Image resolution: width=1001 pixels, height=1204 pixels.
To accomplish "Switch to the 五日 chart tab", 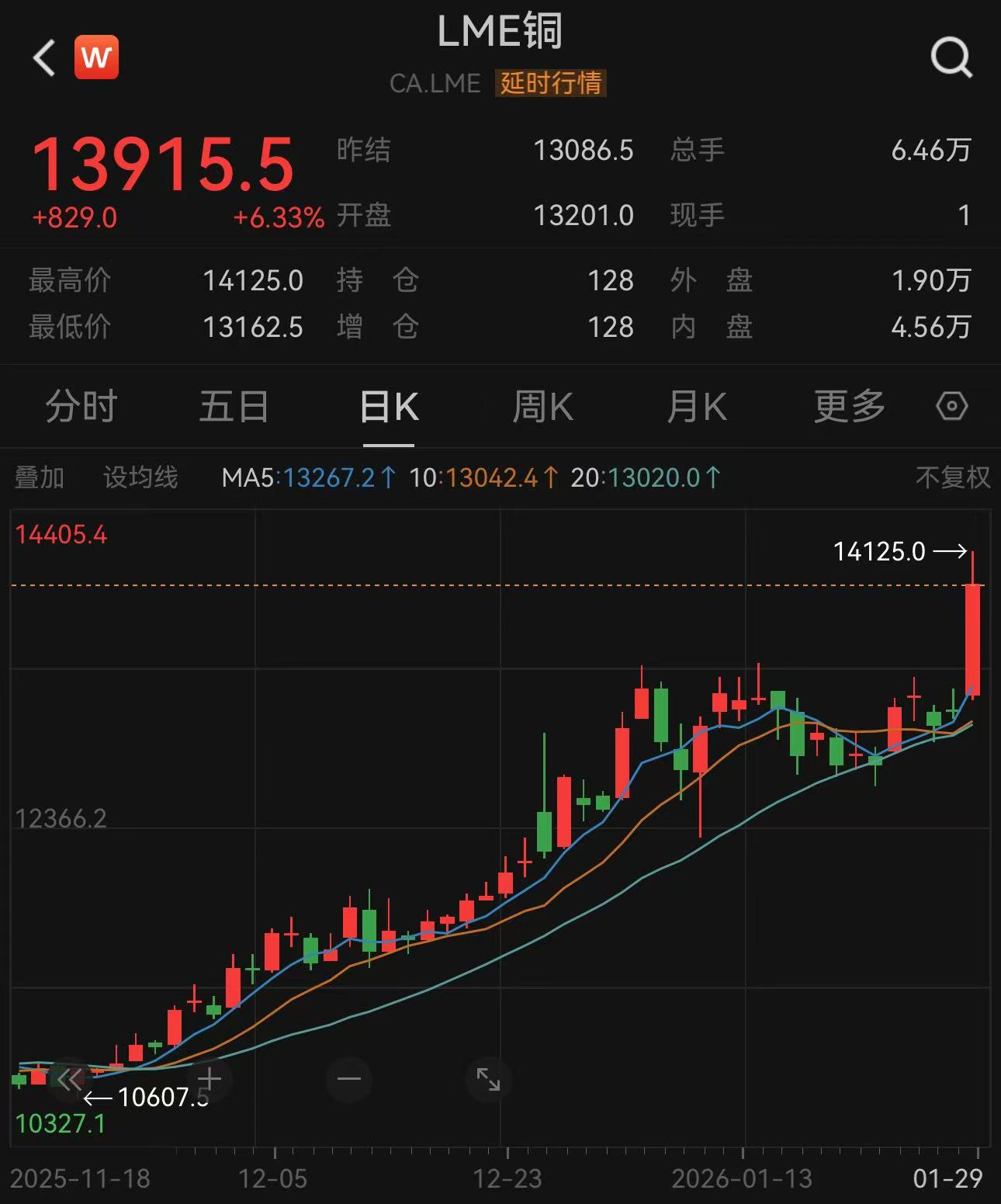I will pos(234,407).
